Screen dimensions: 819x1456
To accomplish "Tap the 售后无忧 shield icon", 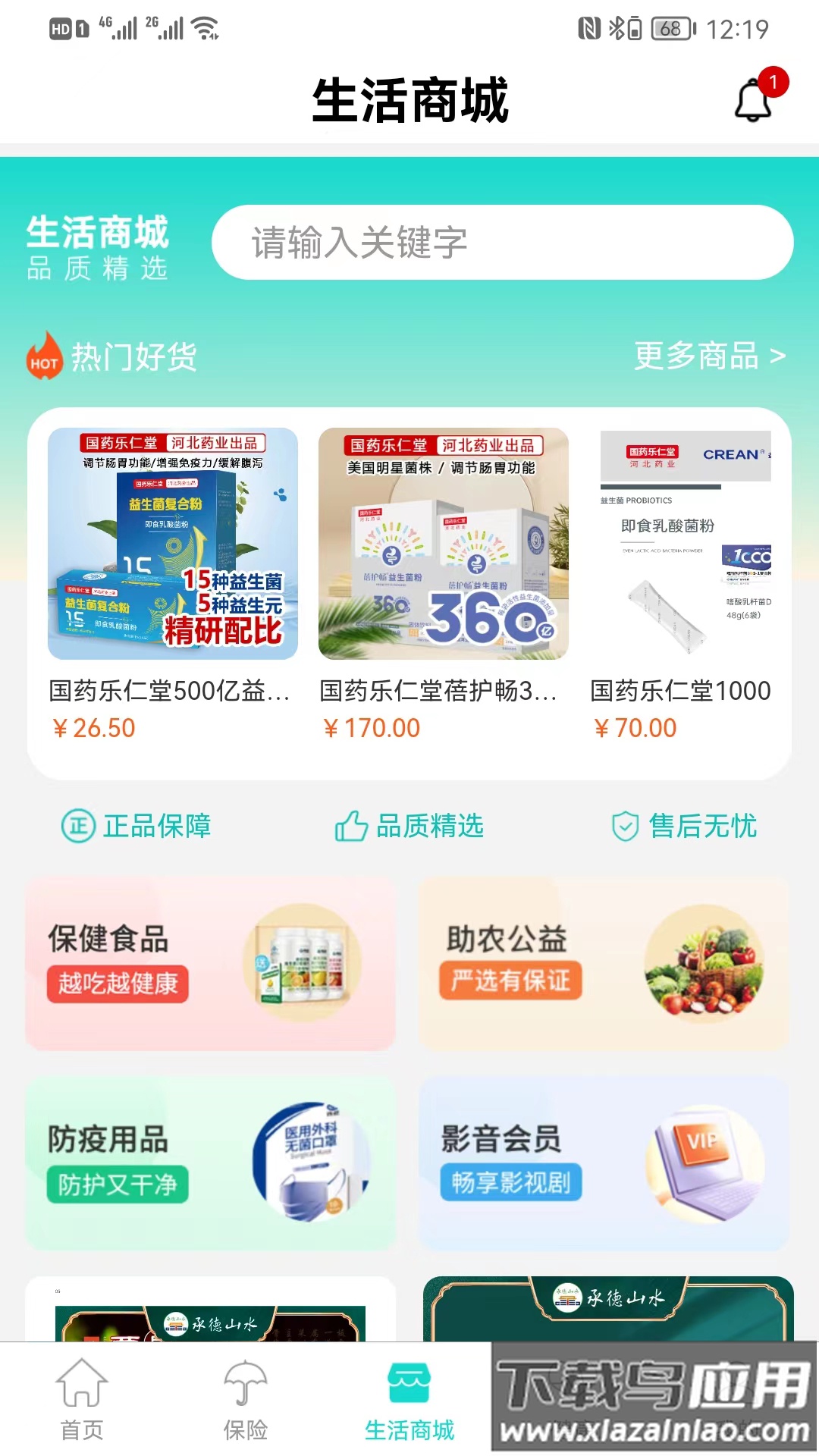I will click(x=623, y=826).
